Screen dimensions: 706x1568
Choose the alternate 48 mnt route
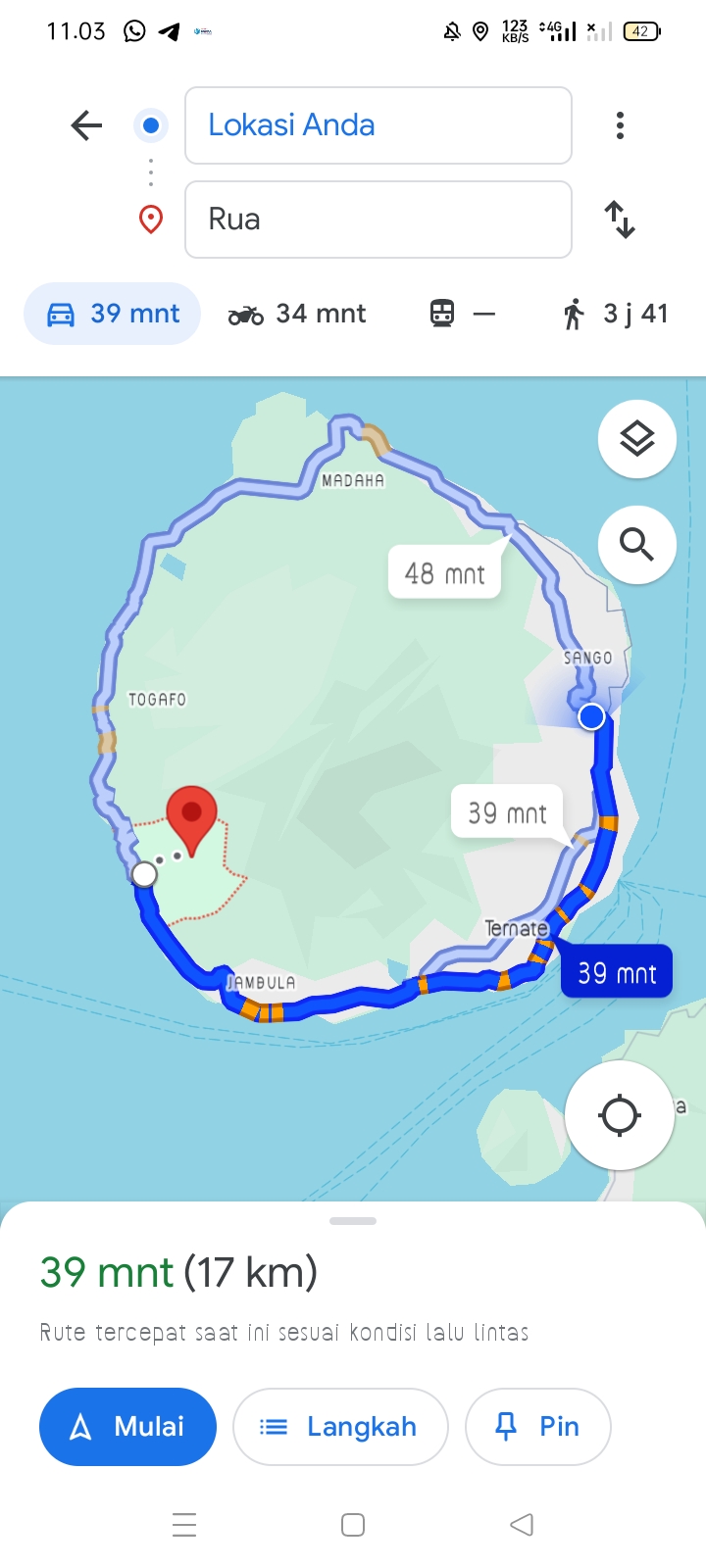coord(445,572)
